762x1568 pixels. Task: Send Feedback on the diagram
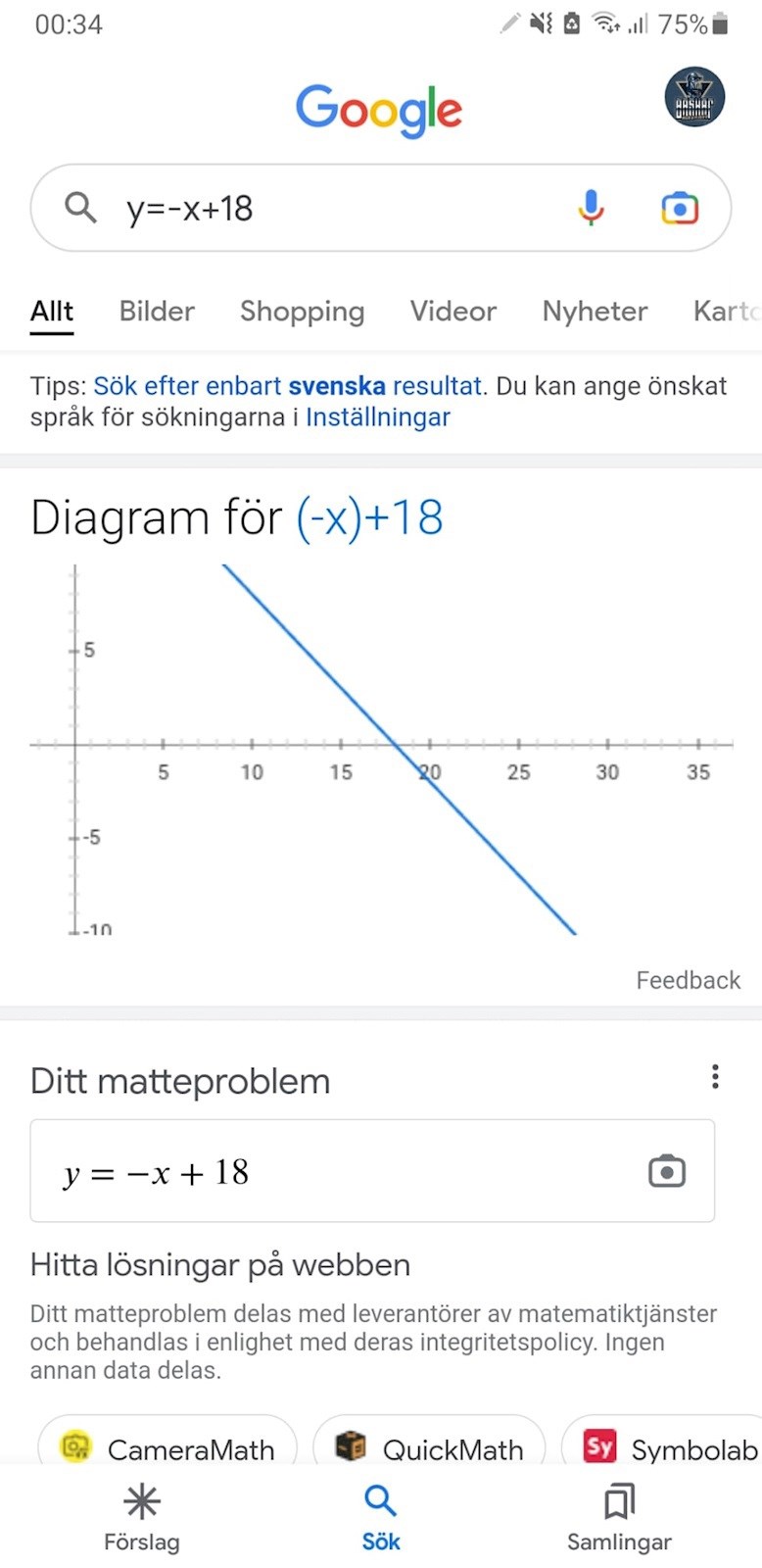point(688,980)
